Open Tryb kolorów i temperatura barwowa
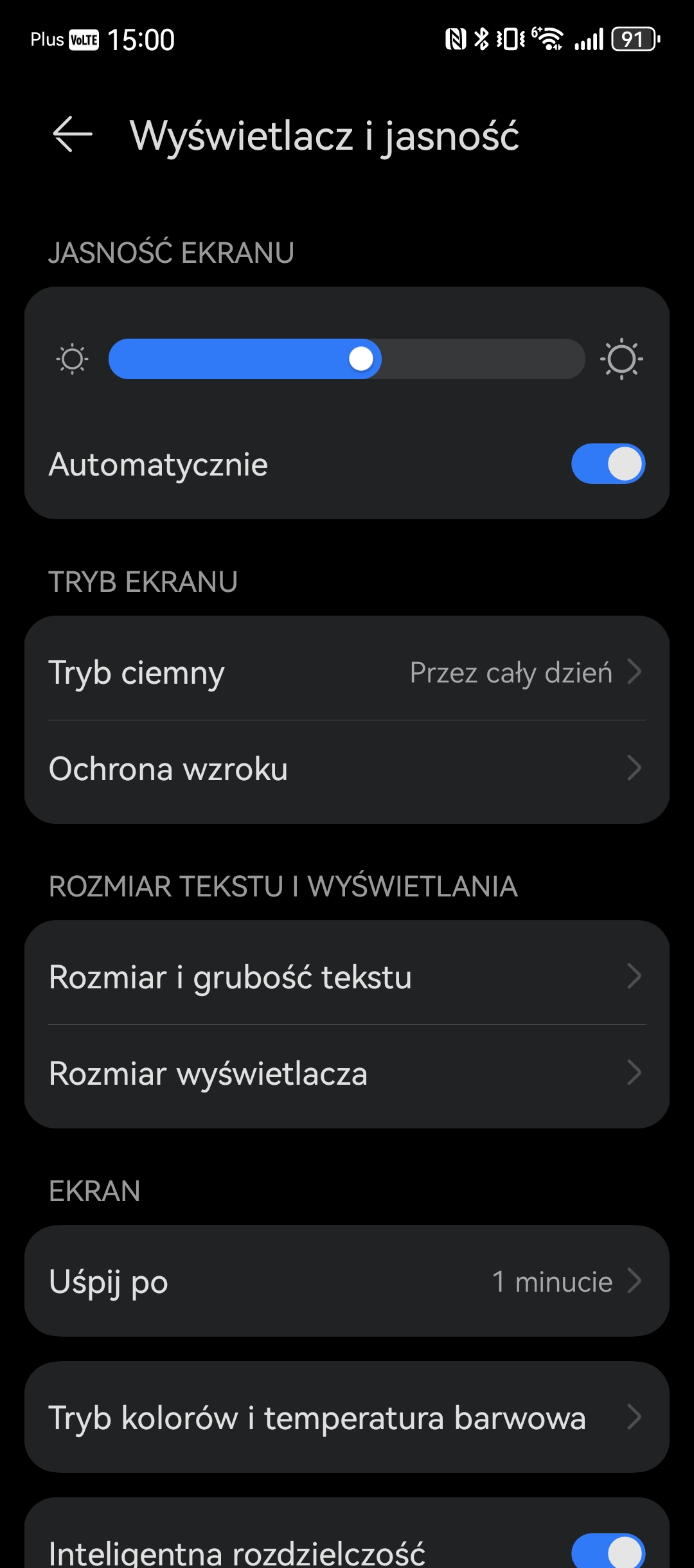Screen dimensions: 694x1568 coord(347,1418)
